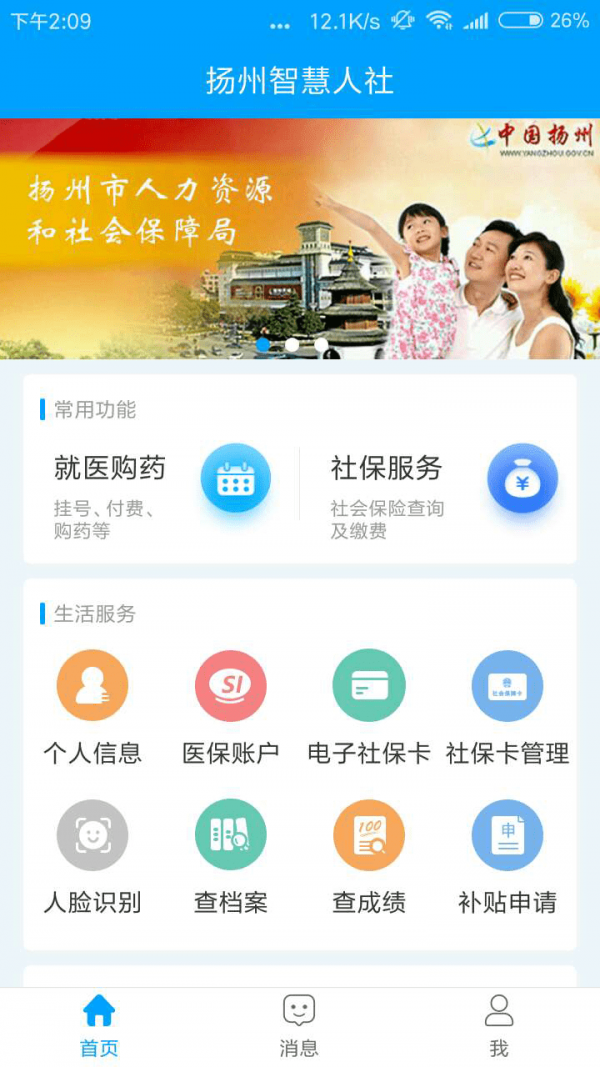Switch to the 我 profile tab
Image resolution: width=600 pixels, height=1067 pixels.
click(499, 1026)
